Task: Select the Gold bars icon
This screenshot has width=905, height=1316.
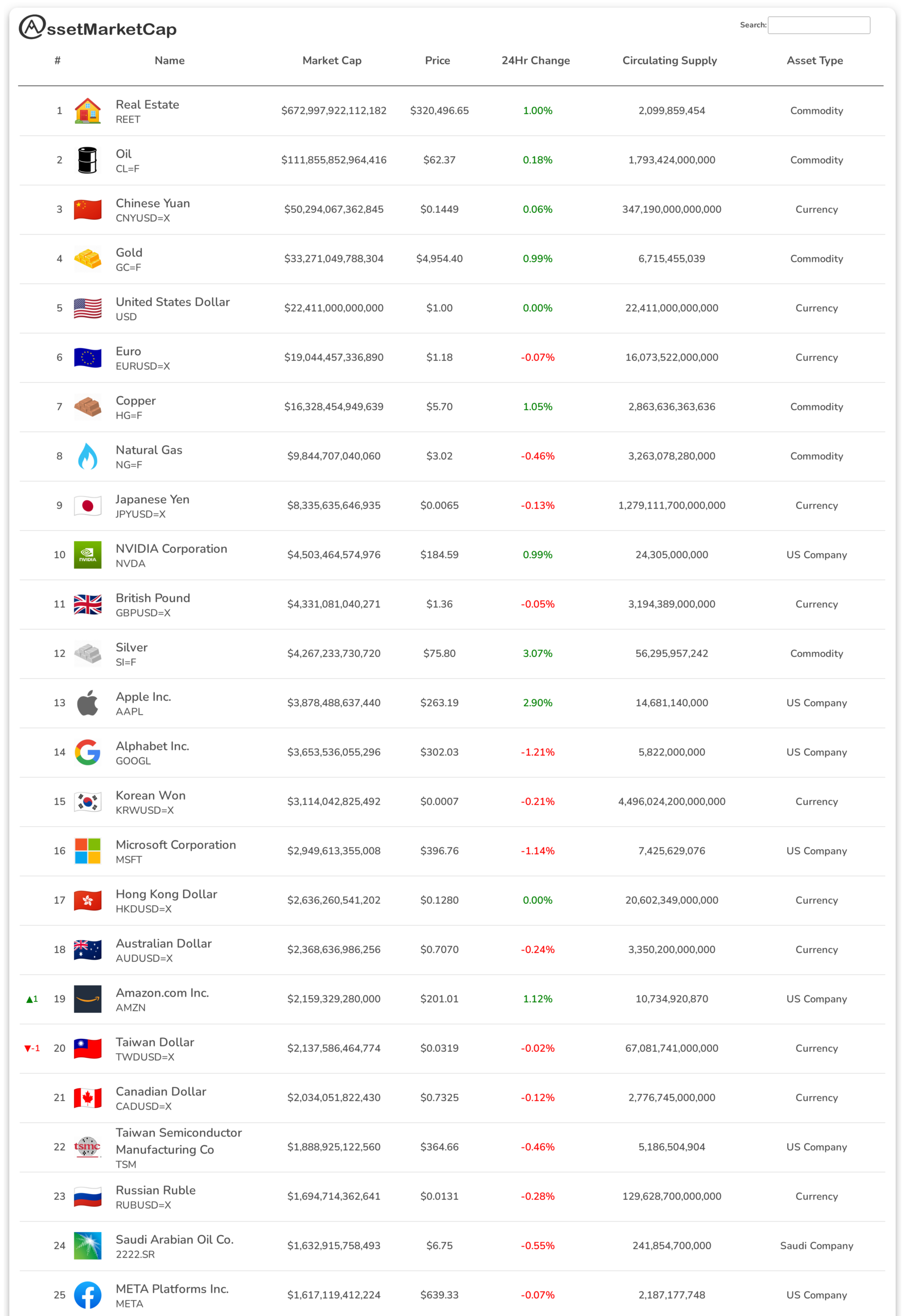Action: 87,258
